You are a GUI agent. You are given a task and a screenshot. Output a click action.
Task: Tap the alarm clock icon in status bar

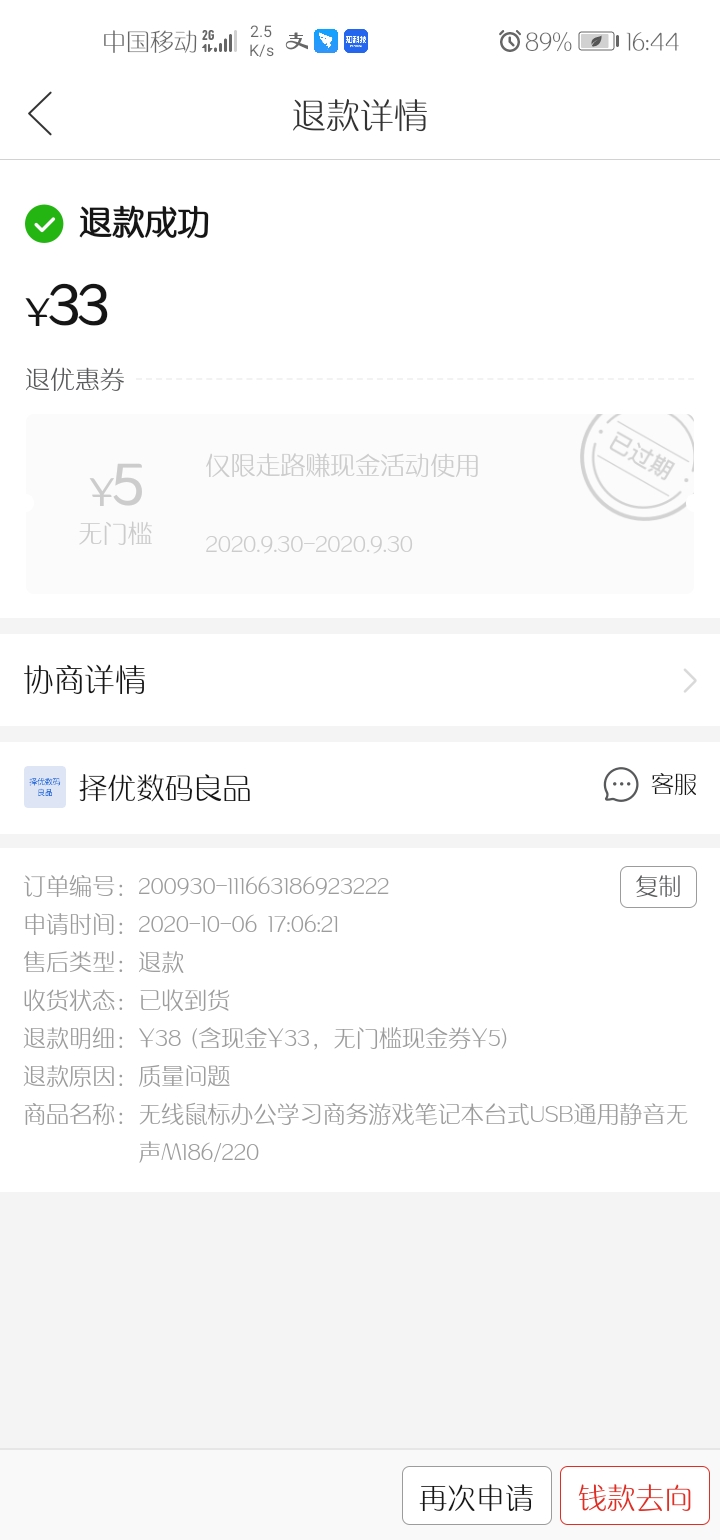509,41
